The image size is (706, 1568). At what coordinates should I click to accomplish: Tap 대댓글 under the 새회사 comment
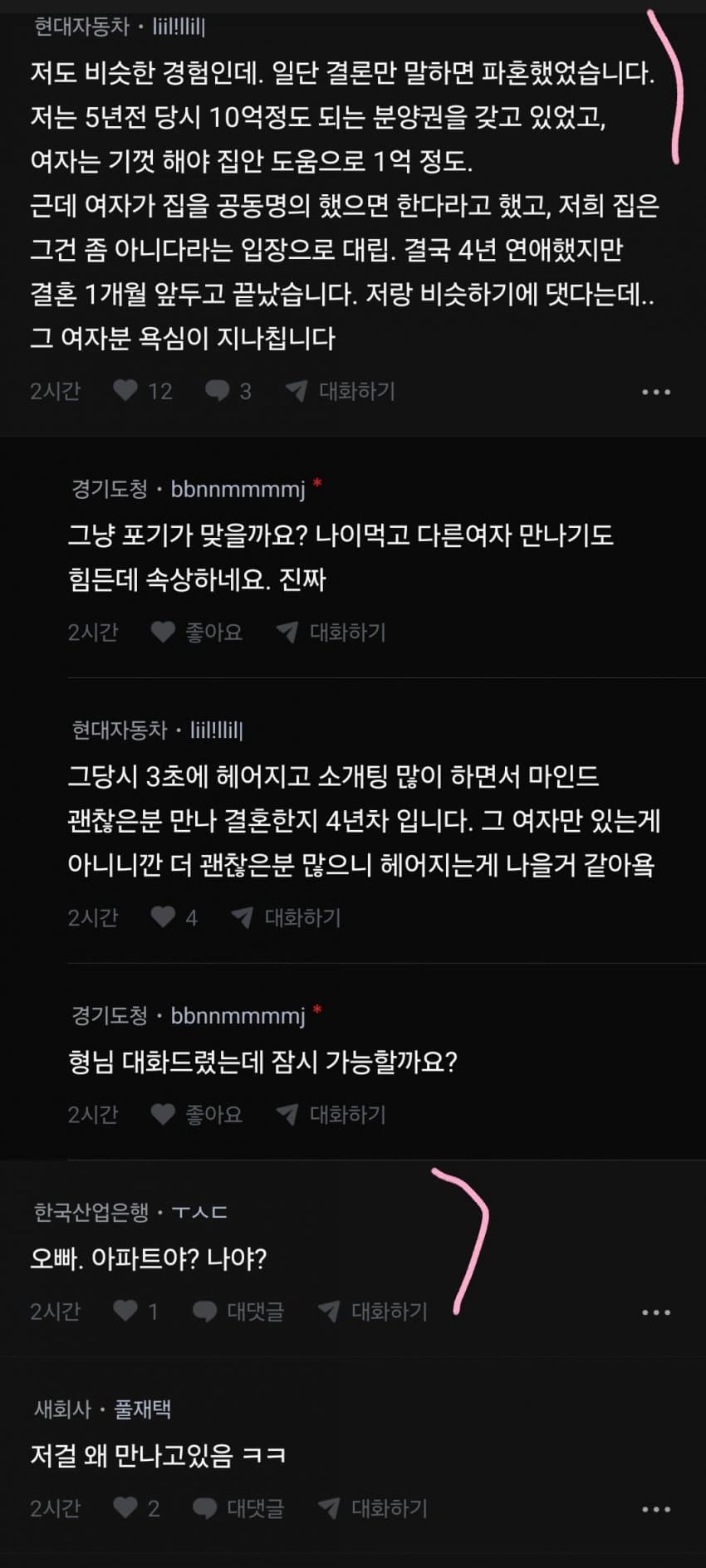(239, 1508)
